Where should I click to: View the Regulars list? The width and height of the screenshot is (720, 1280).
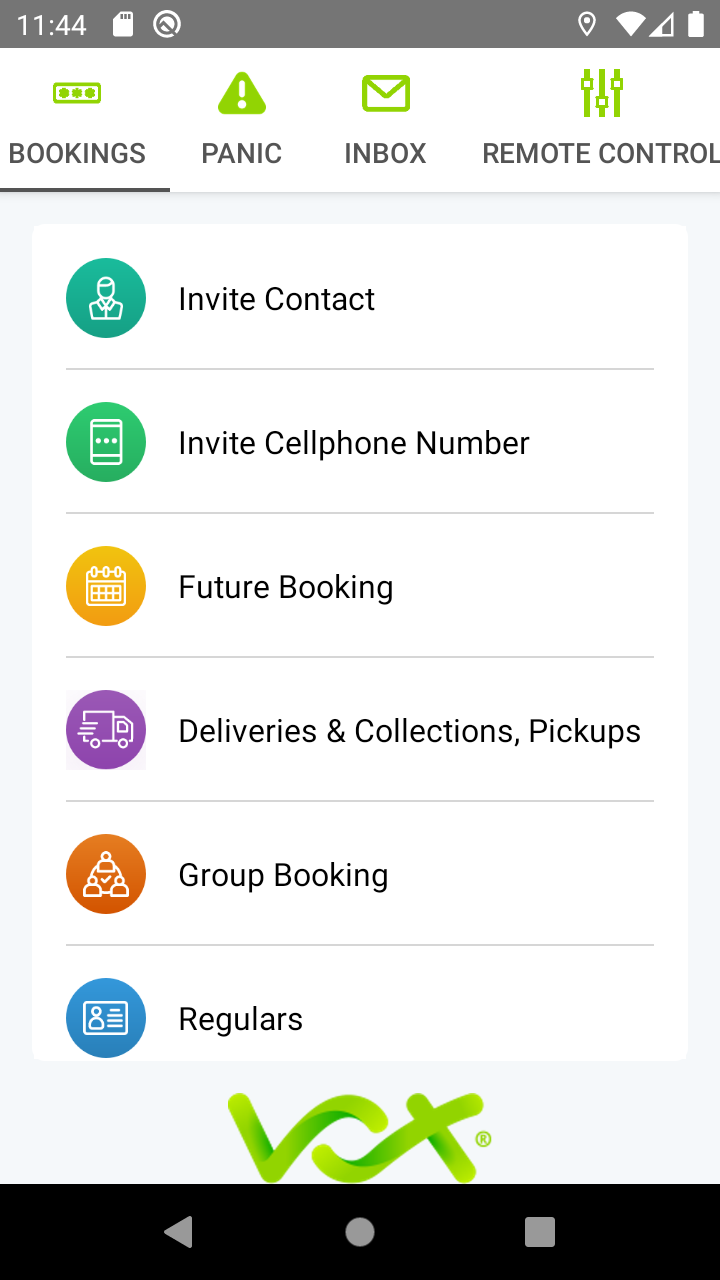(360, 1018)
